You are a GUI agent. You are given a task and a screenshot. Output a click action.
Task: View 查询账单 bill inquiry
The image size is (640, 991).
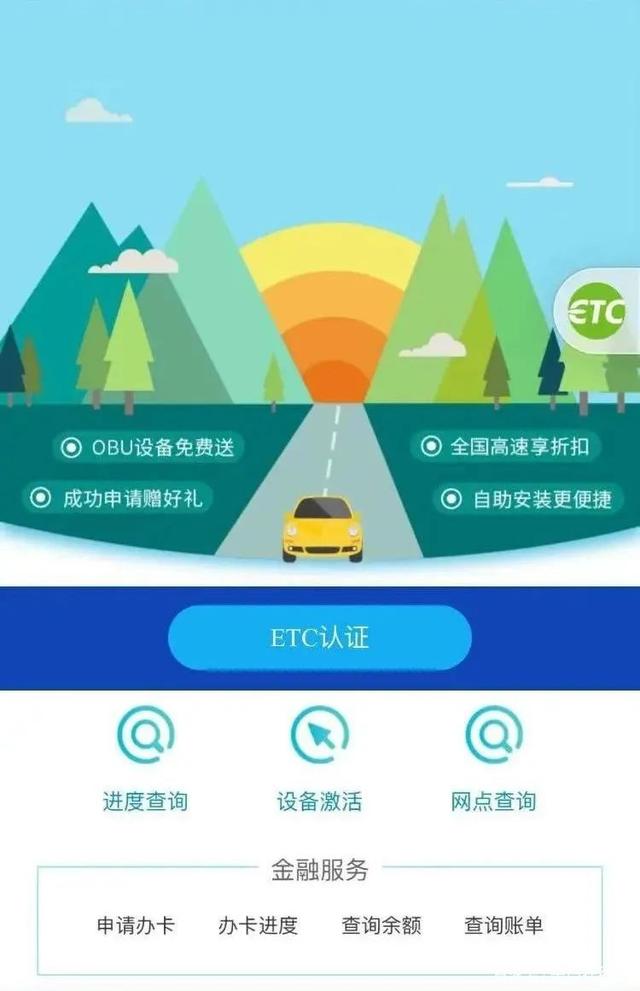point(503,925)
